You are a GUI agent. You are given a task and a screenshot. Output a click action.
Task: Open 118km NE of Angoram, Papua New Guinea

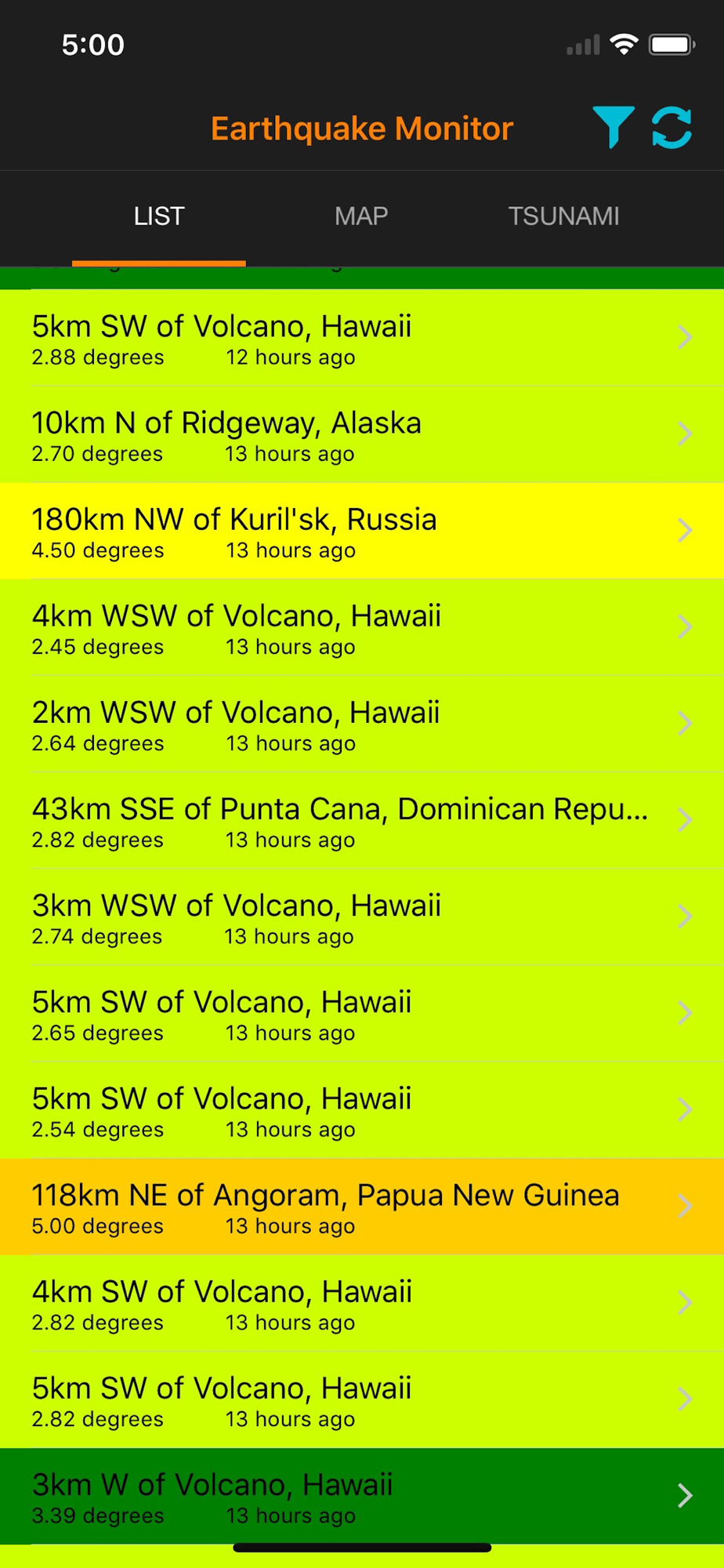point(362,1207)
